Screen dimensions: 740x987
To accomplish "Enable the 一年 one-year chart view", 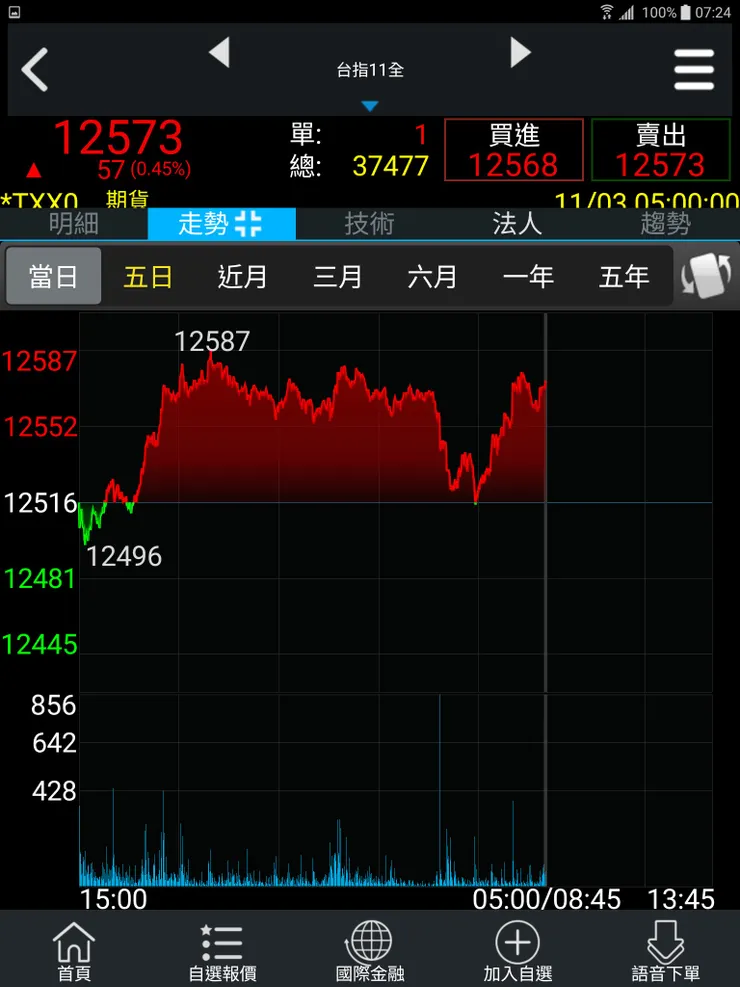I will point(528,277).
